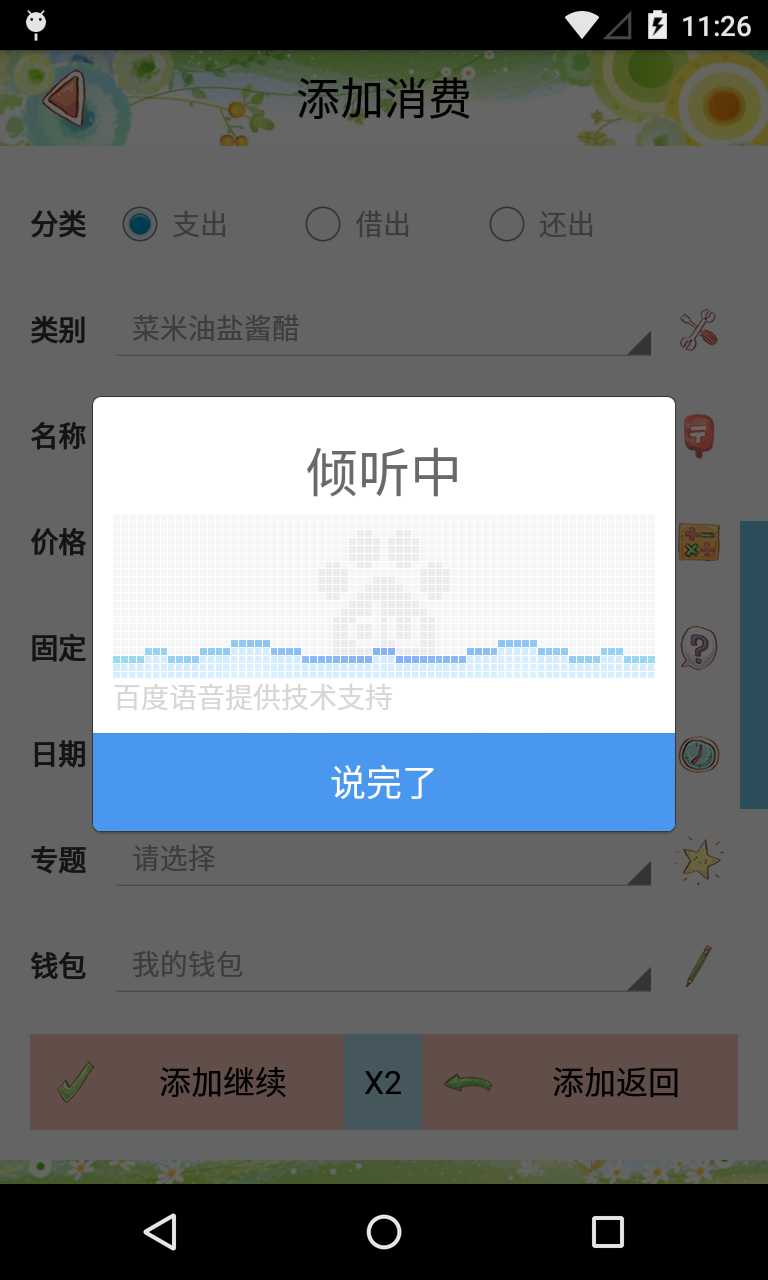Click the question mark icon next to 固定
The image size is (768, 1280).
click(697, 648)
